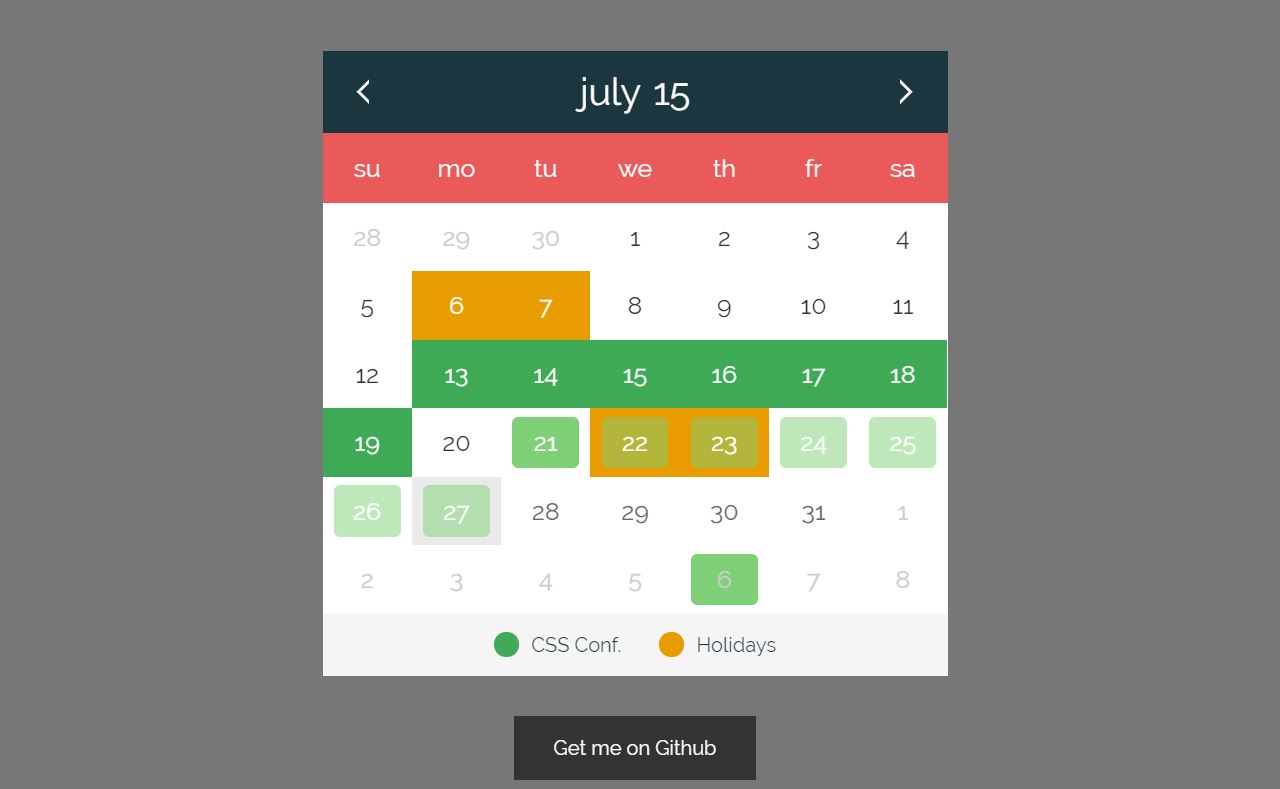Image resolution: width=1280 pixels, height=789 pixels.
Task: Choose July 18 on the calendar
Action: click(902, 375)
